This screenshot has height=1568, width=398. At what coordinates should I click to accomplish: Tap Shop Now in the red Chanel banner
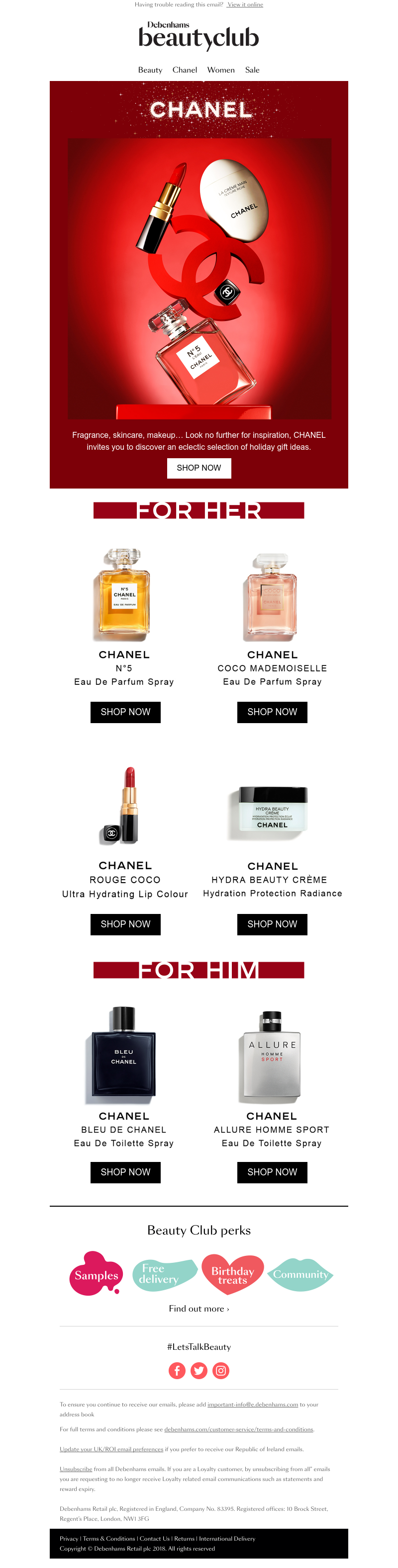click(x=199, y=468)
